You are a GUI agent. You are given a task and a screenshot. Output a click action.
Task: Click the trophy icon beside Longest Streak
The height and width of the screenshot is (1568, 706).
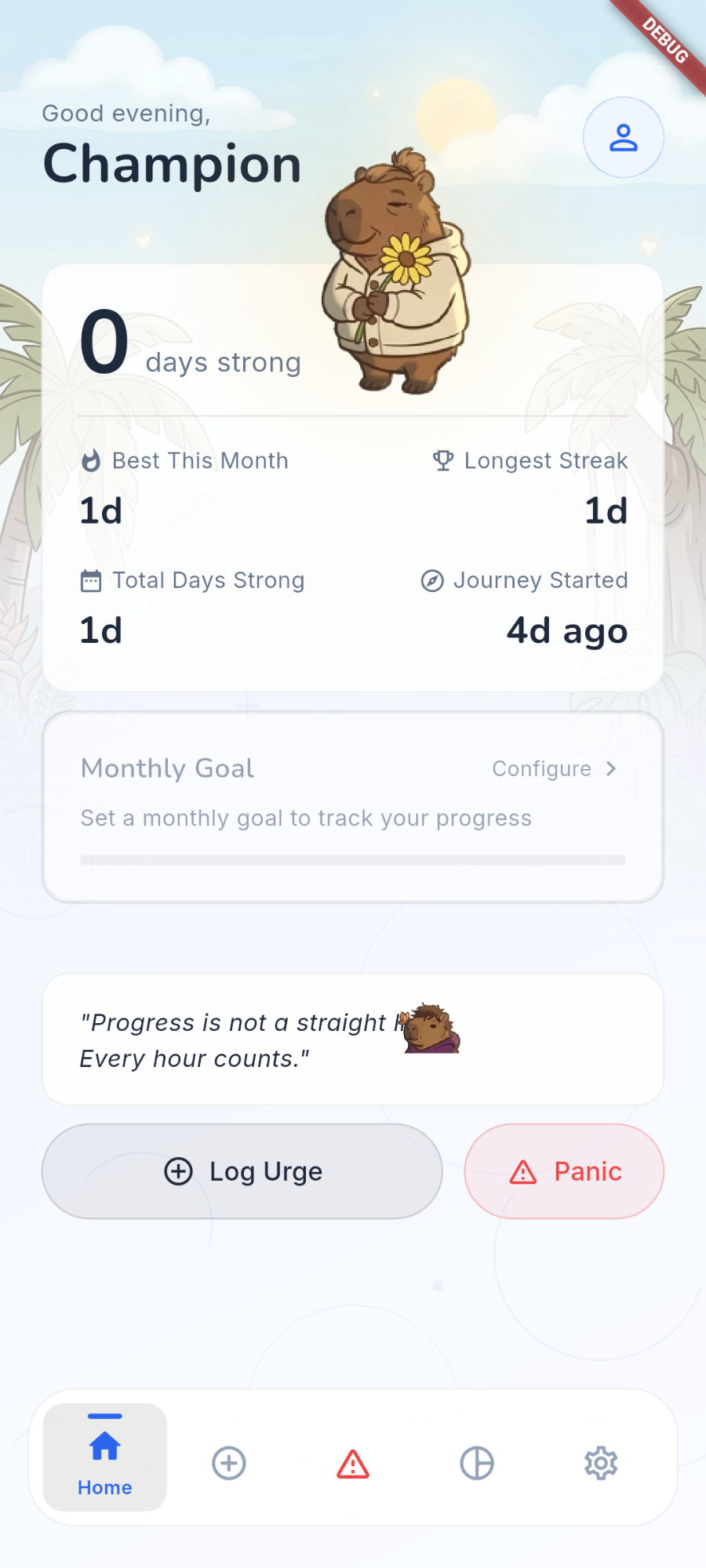[442, 460]
